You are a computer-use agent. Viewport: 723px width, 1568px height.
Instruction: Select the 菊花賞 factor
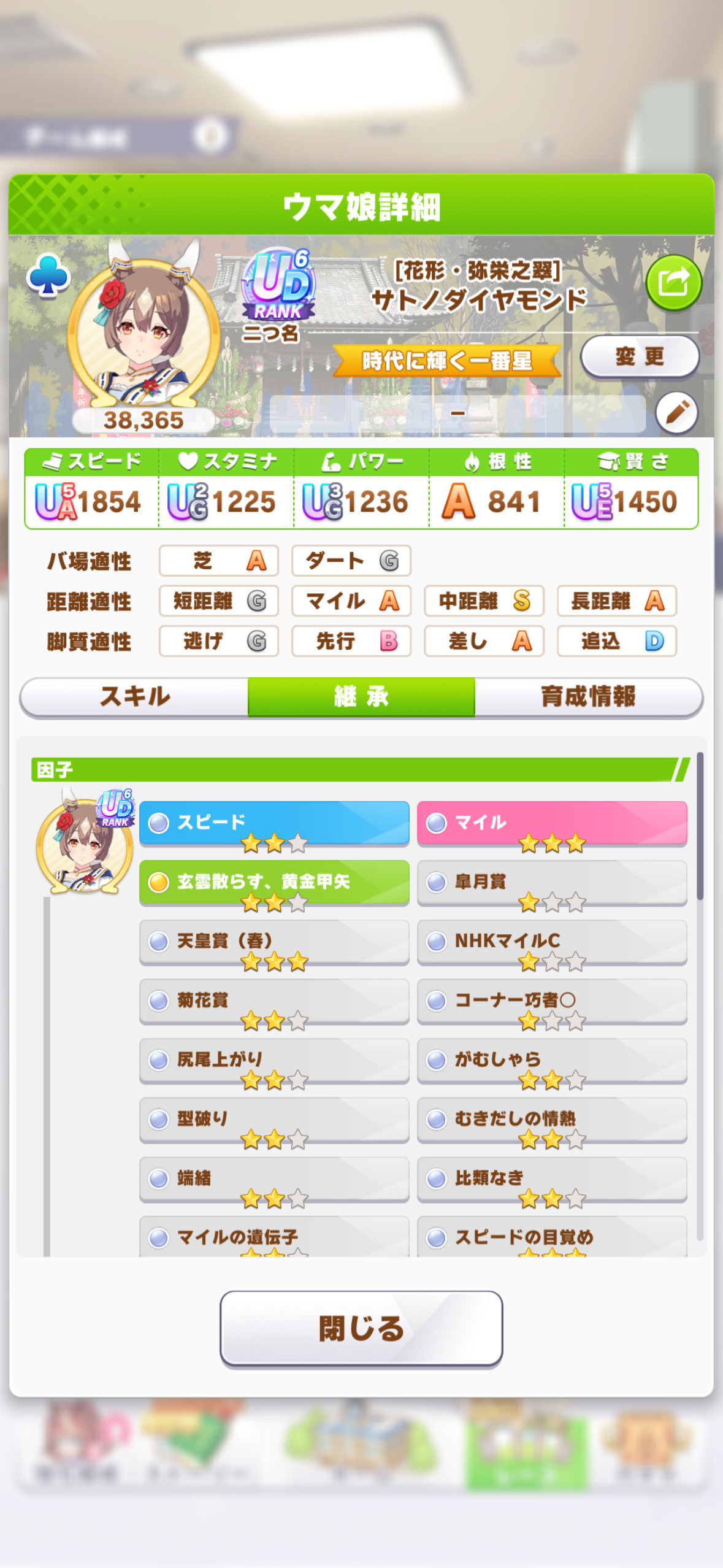pos(274,1001)
